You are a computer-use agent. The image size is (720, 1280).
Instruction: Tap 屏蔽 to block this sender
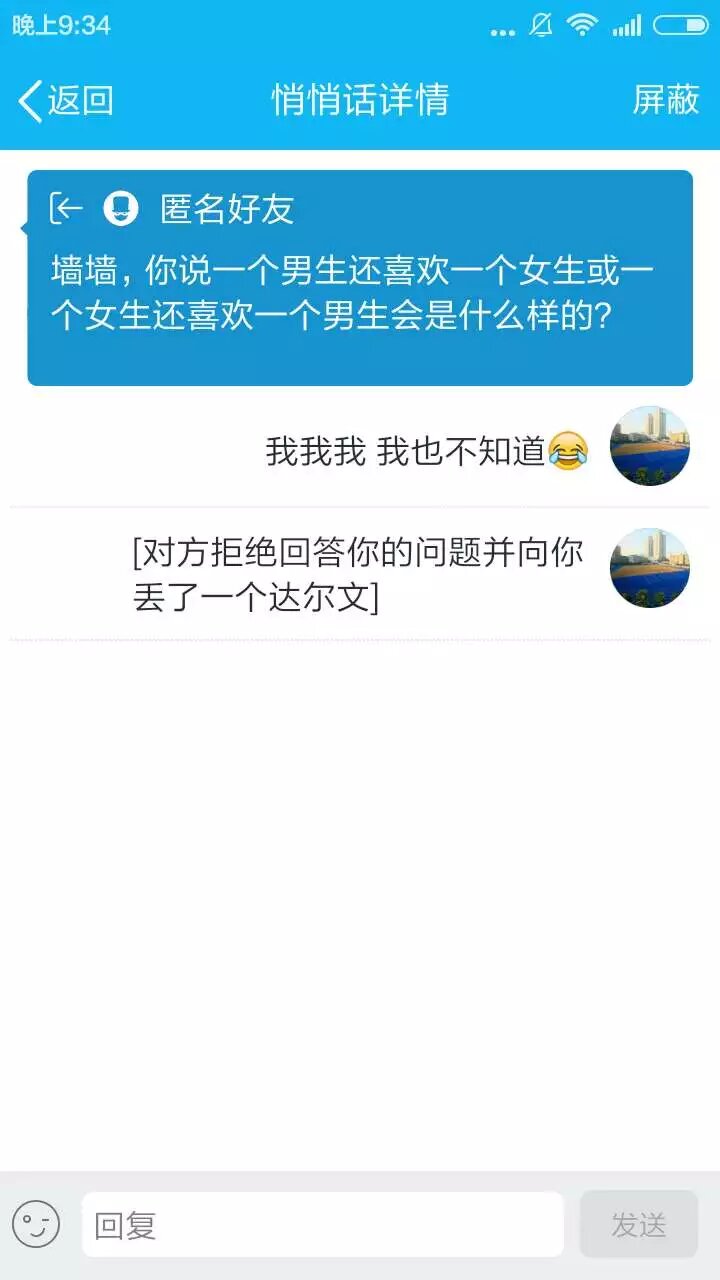point(666,100)
